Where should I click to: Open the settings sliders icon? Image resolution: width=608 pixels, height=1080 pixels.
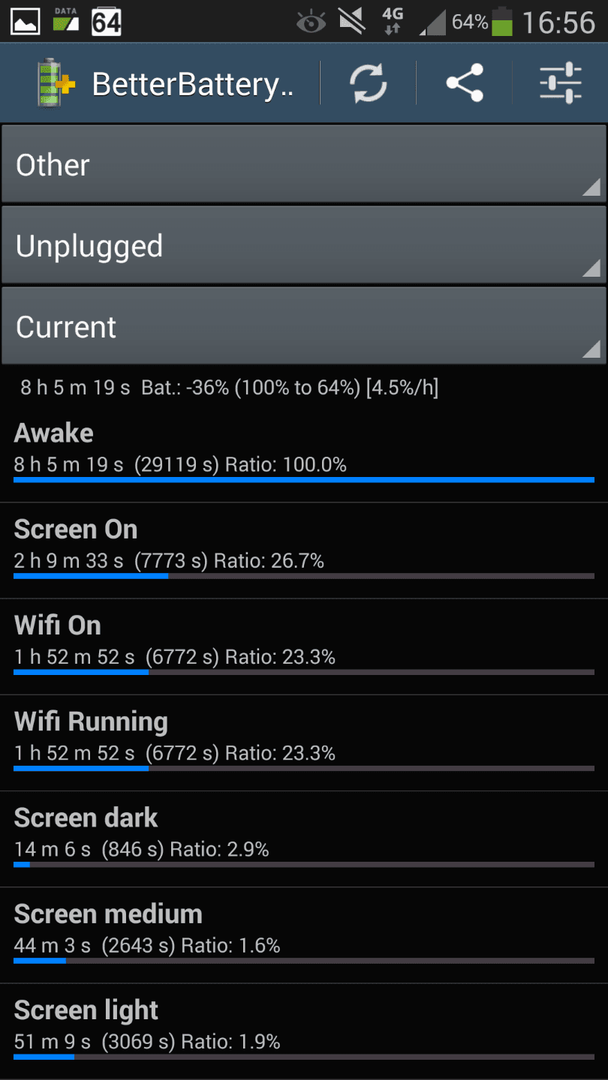click(561, 83)
